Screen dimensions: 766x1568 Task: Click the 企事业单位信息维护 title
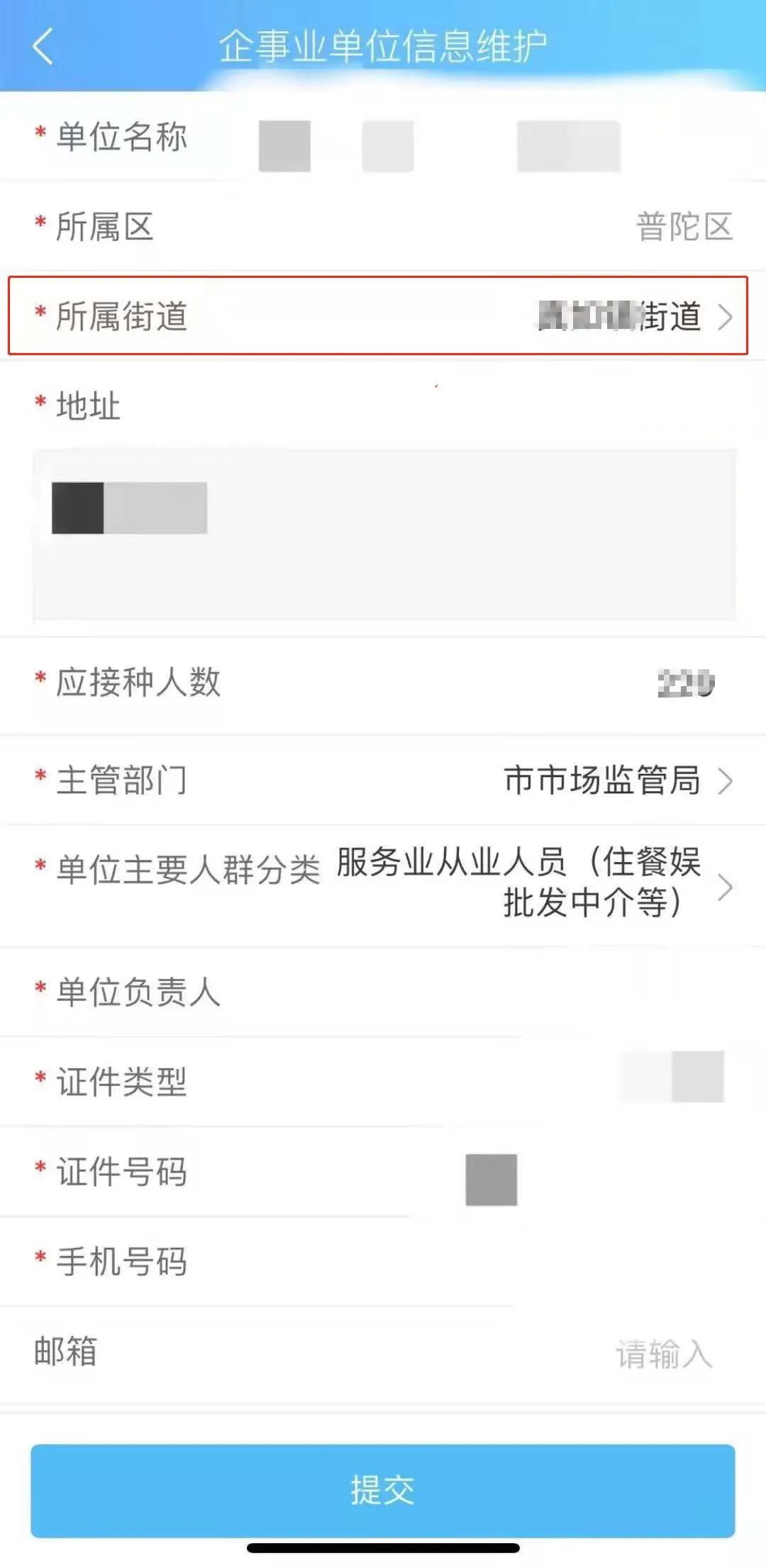click(x=383, y=44)
